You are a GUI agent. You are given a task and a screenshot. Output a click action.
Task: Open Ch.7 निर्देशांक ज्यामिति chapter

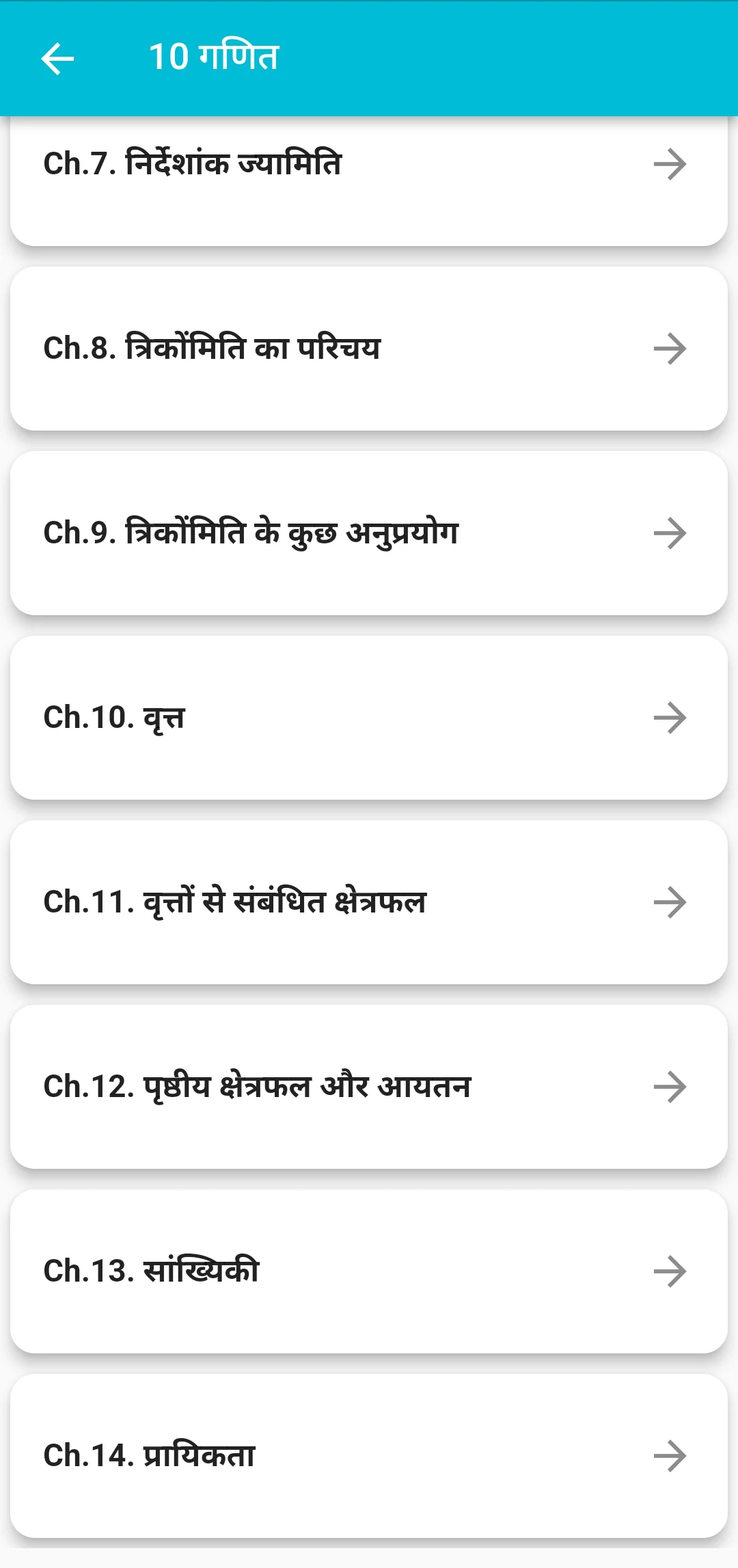pos(369,179)
